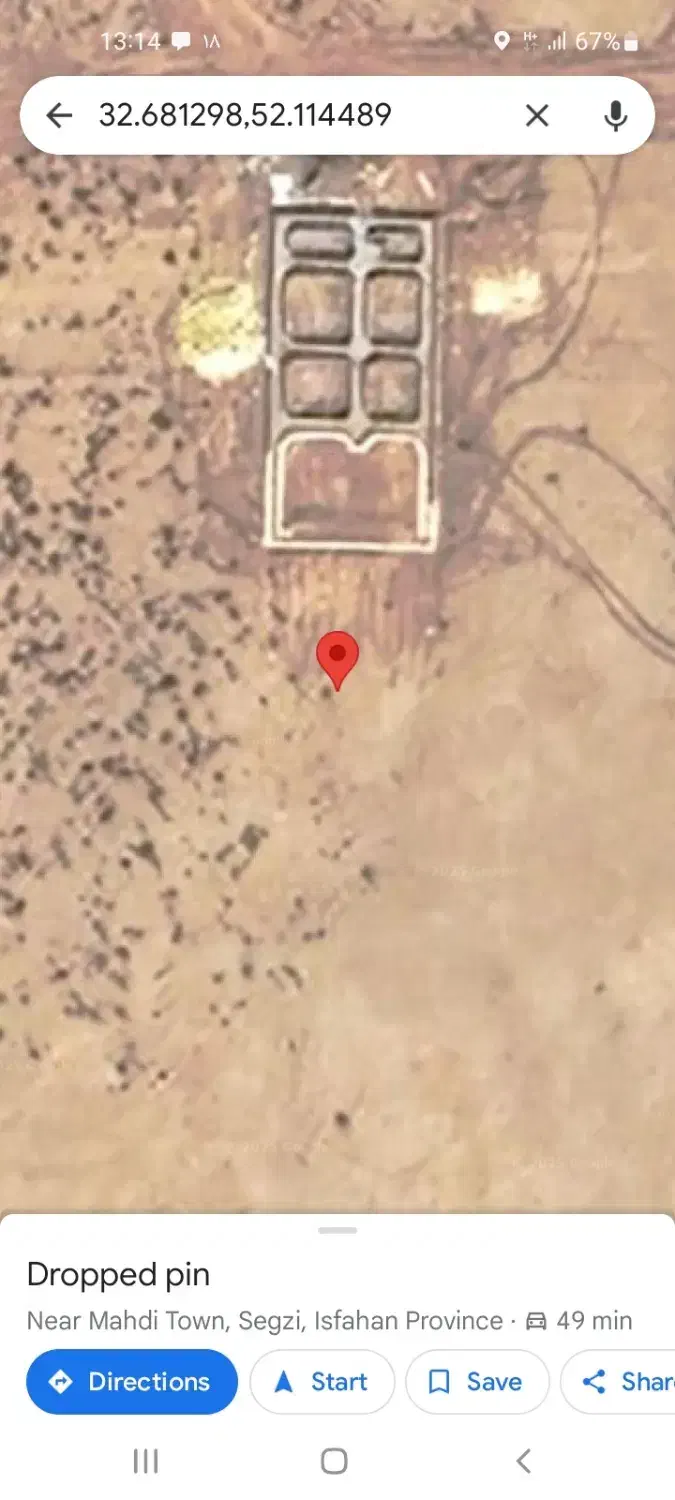Start voice search with the microphone

616,116
